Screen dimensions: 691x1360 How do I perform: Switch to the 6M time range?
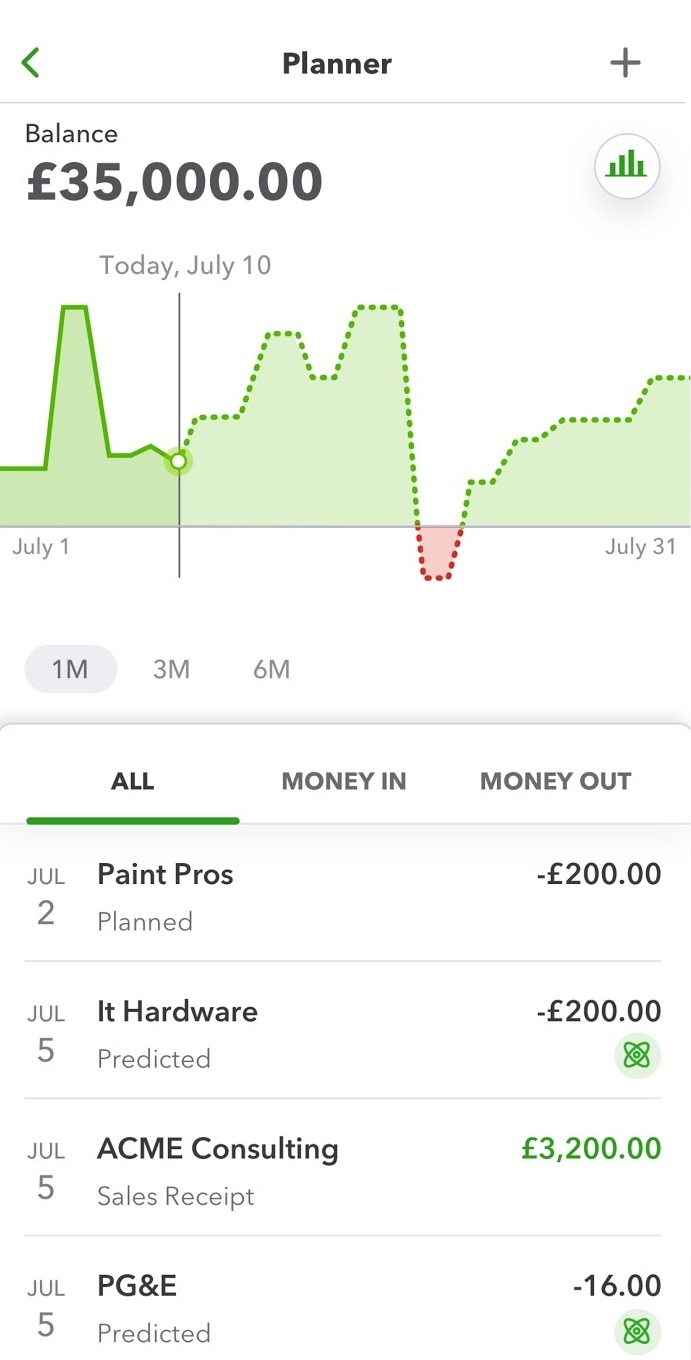click(271, 669)
